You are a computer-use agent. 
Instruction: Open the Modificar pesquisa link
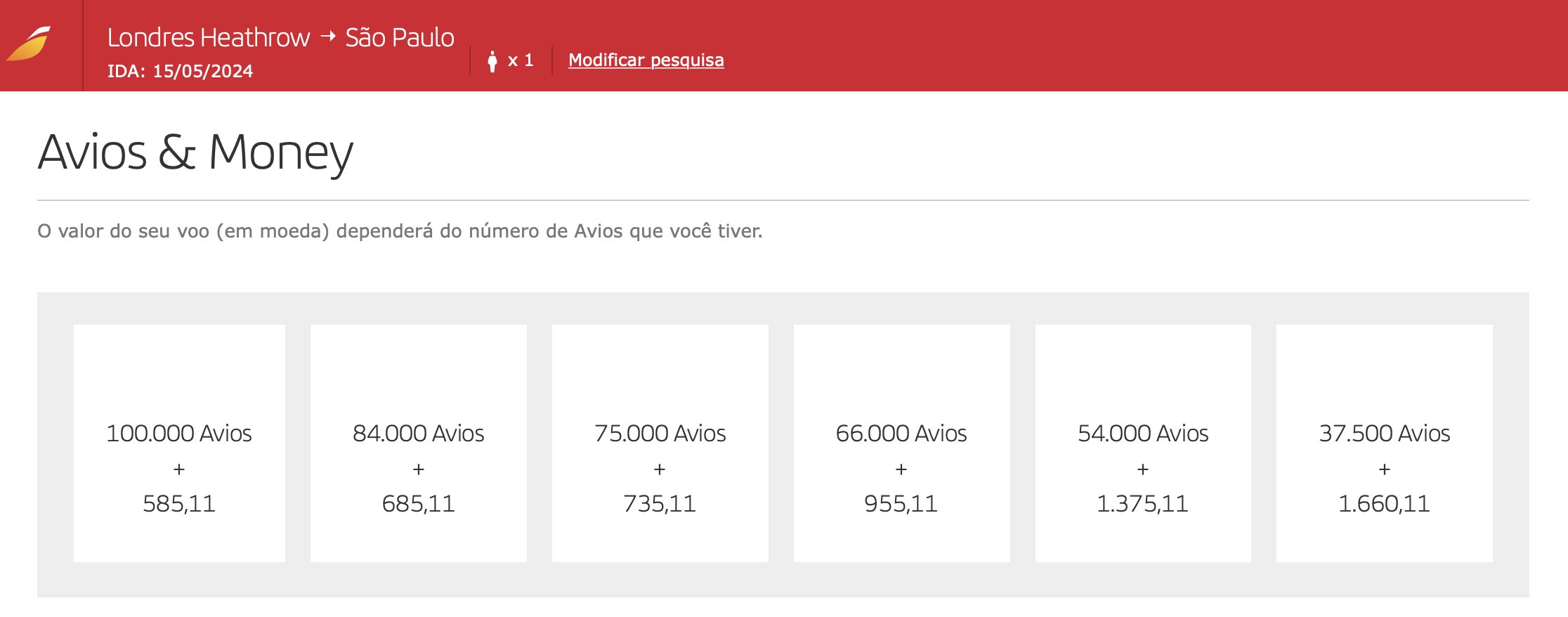pos(646,60)
